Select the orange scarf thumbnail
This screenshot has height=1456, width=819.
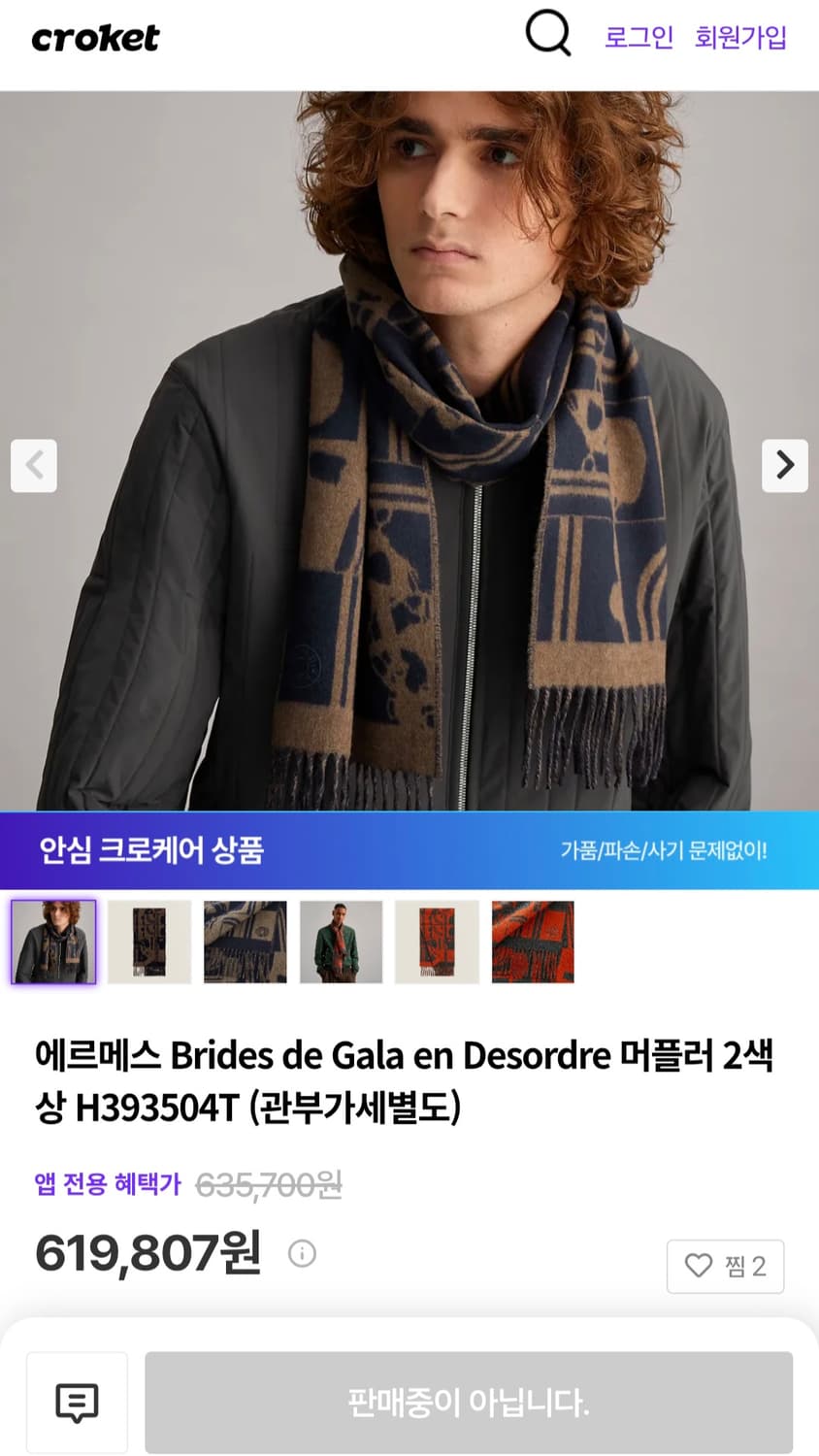(x=437, y=942)
